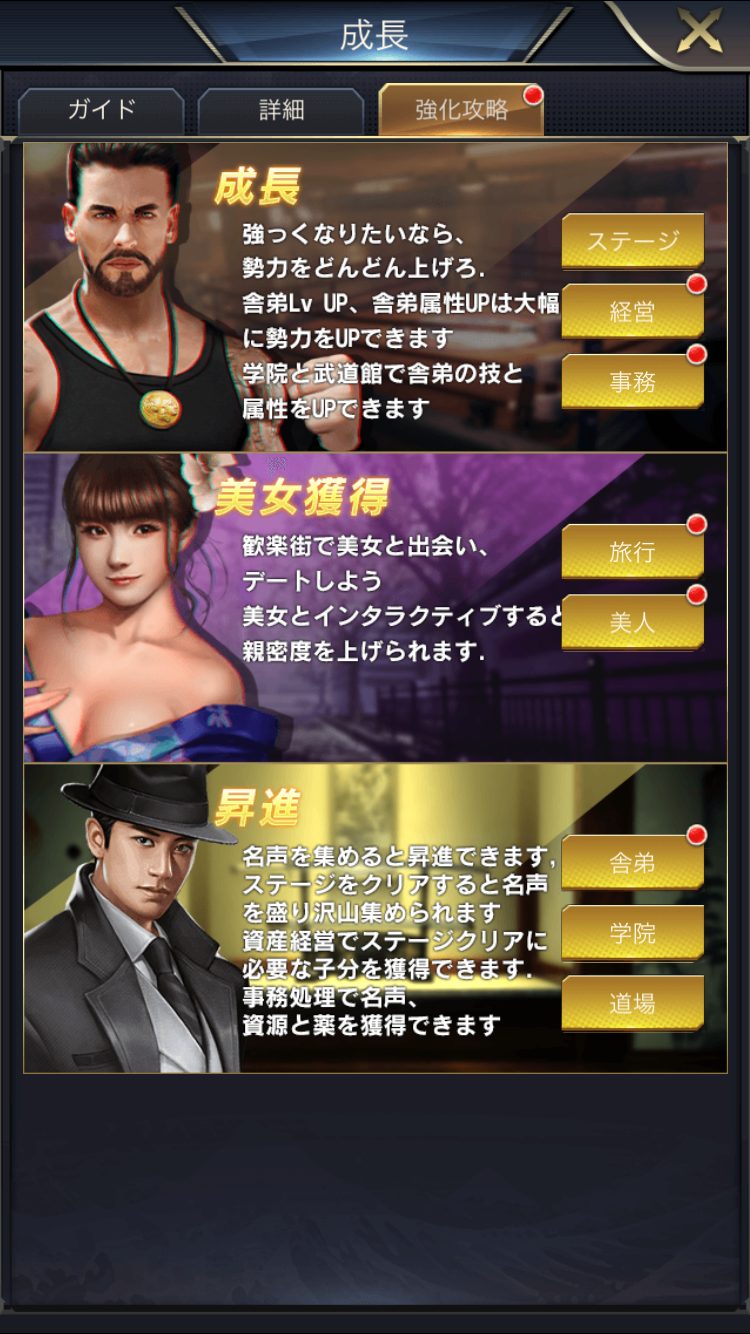Open the 事務 button

coord(632,381)
